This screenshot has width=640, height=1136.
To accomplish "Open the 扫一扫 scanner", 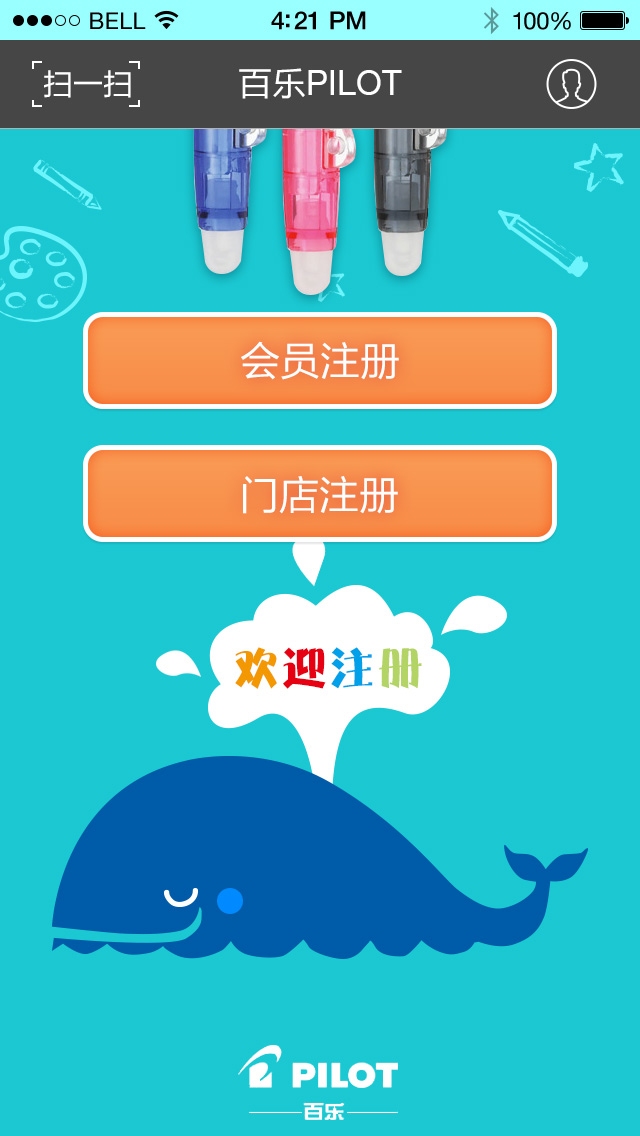I will (86, 84).
